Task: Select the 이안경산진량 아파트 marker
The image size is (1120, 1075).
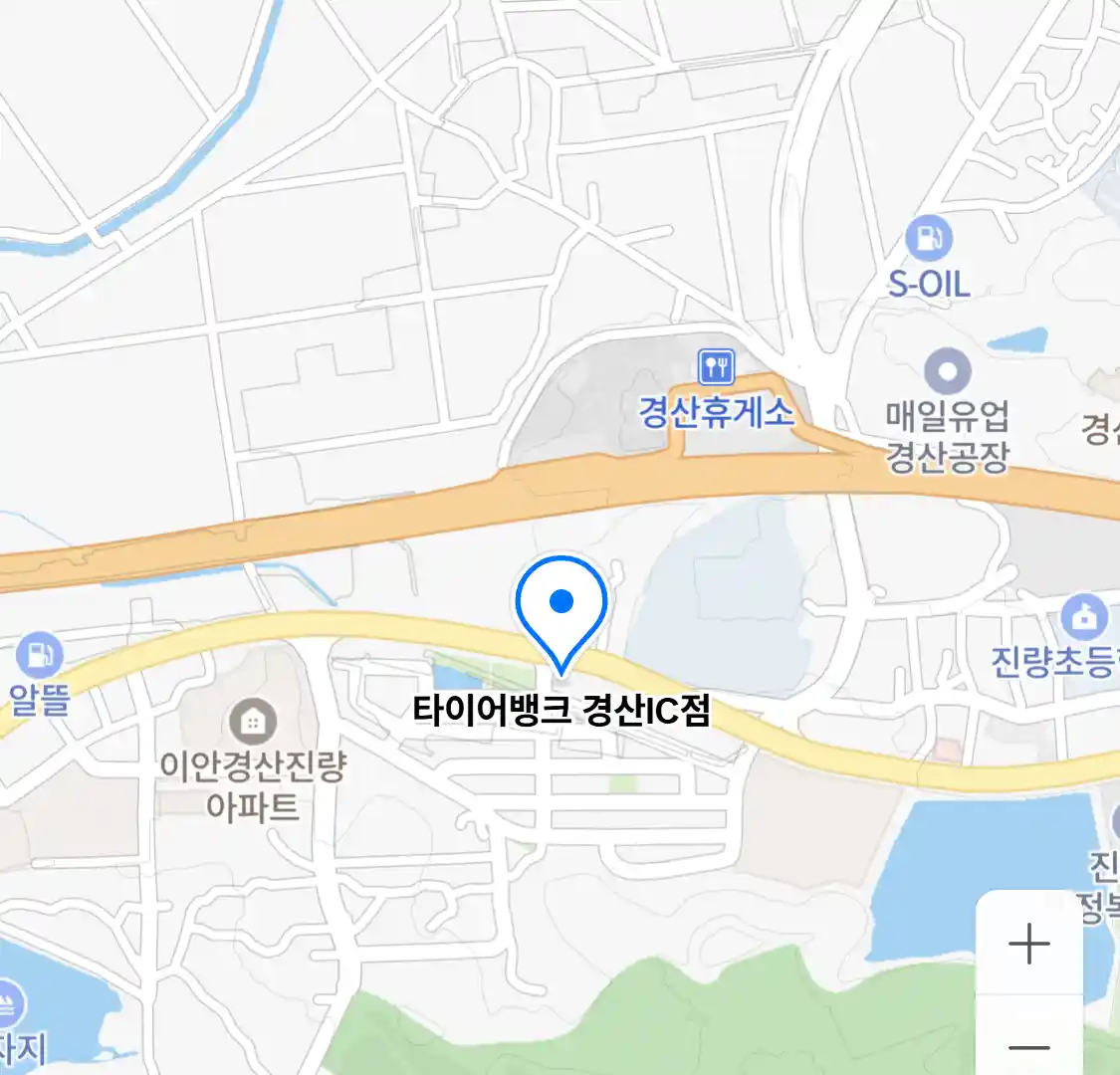Action: click(253, 720)
